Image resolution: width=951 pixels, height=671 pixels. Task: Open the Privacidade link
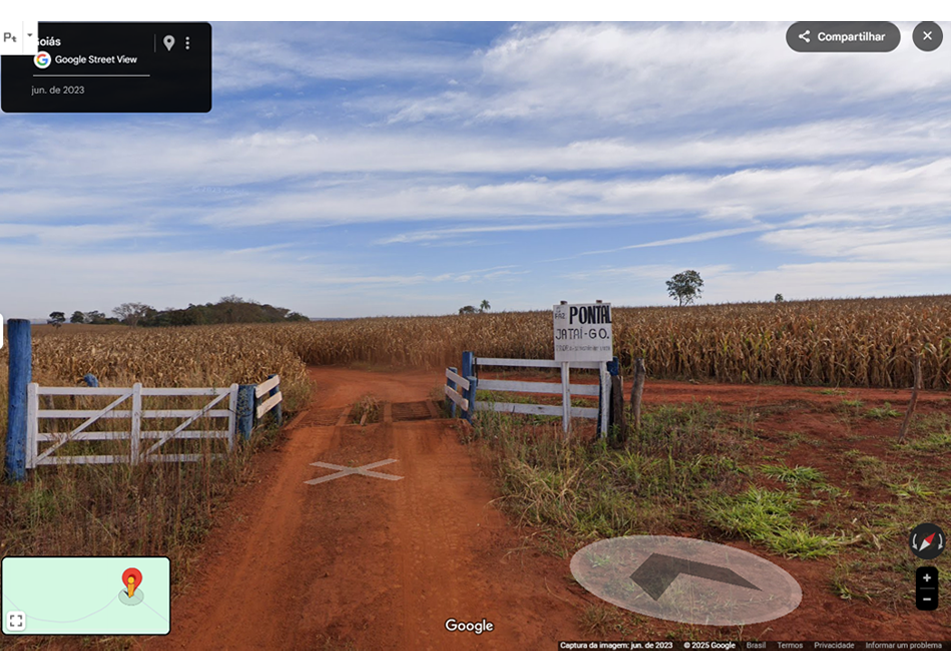tap(834, 645)
